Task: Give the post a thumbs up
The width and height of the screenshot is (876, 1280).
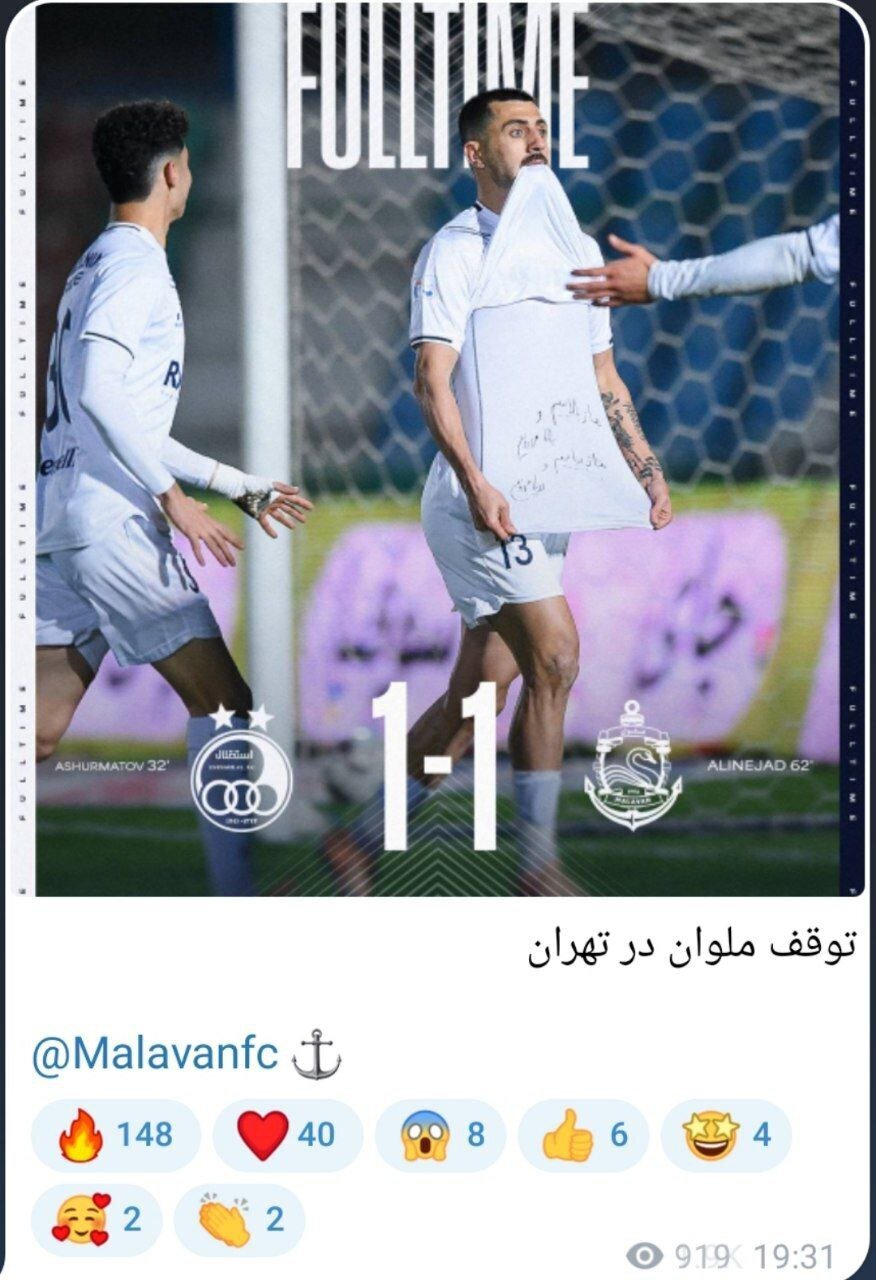Action: point(584,1135)
